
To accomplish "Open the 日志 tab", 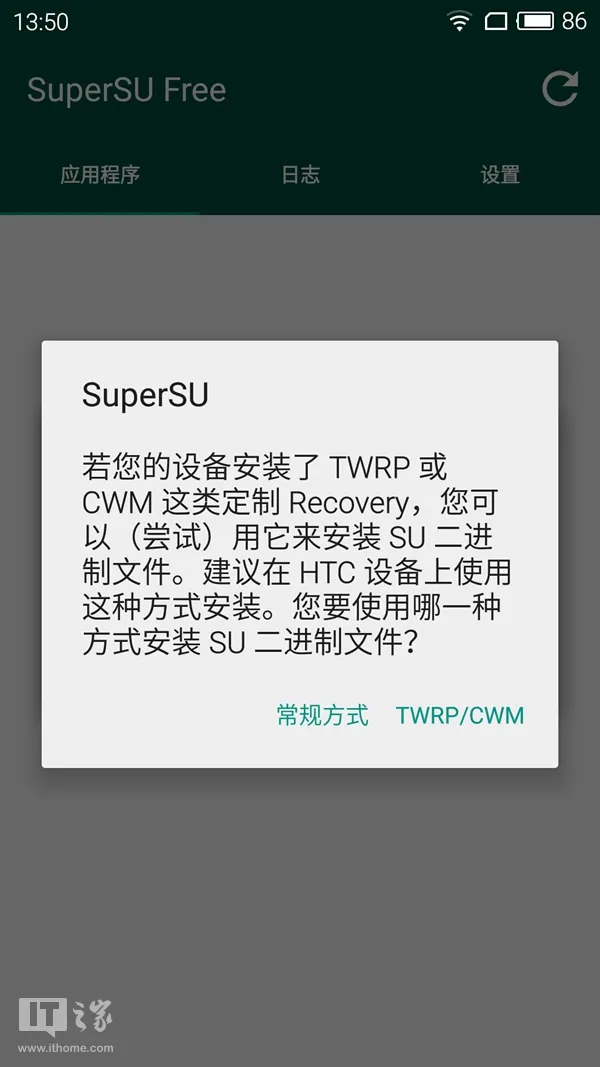I will coord(300,175).
